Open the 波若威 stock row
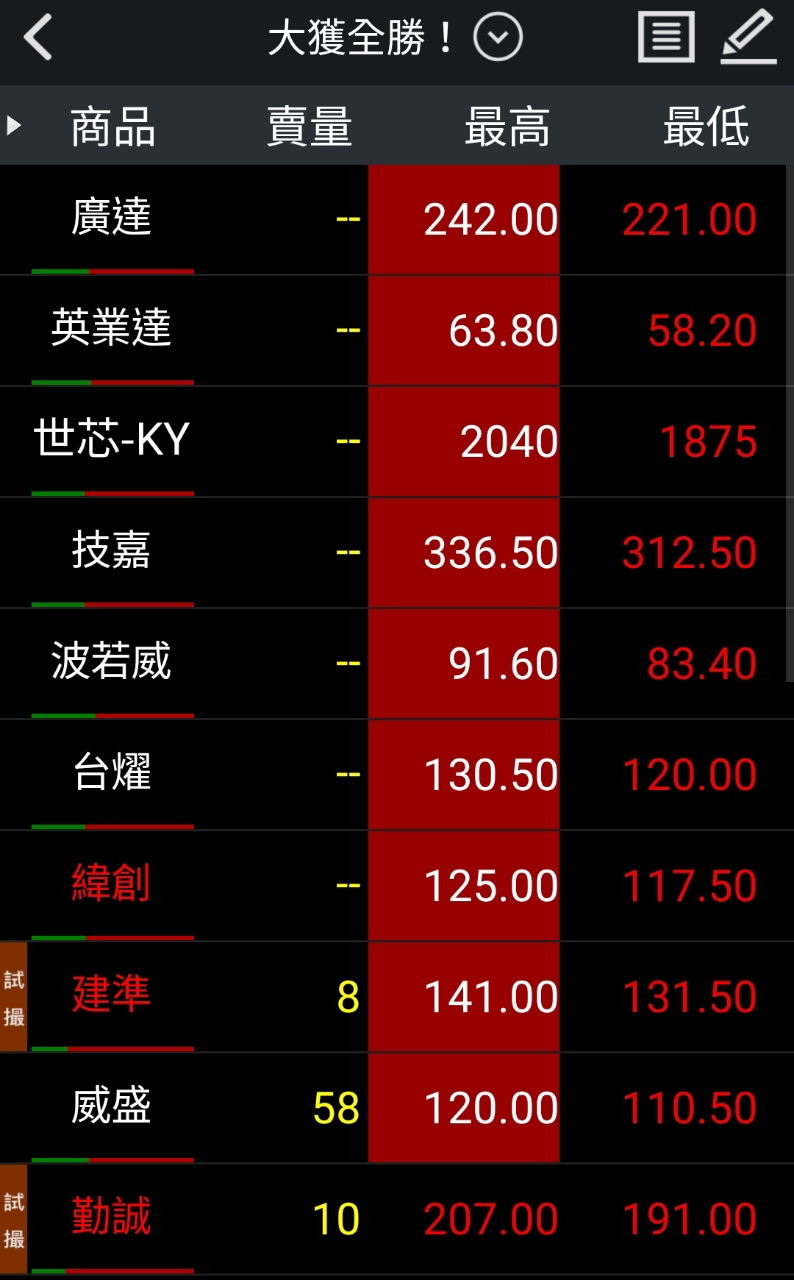The width and height of the screenshot is (794, 1280). pos(397,664)
